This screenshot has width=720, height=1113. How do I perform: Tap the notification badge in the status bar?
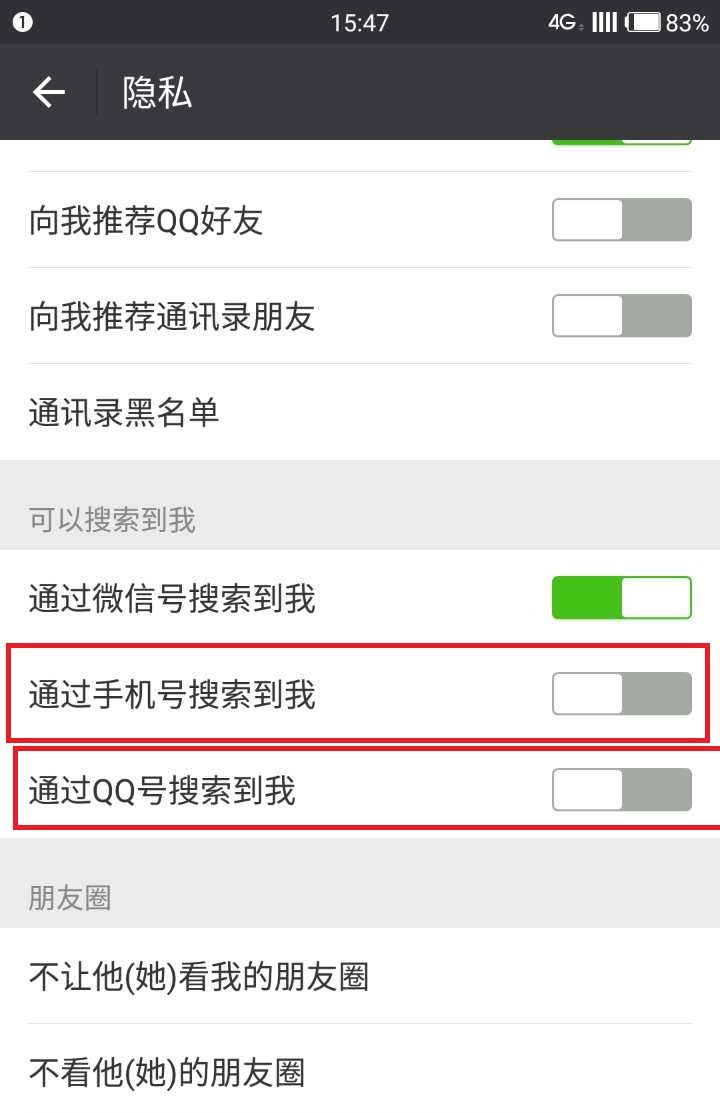20,20
